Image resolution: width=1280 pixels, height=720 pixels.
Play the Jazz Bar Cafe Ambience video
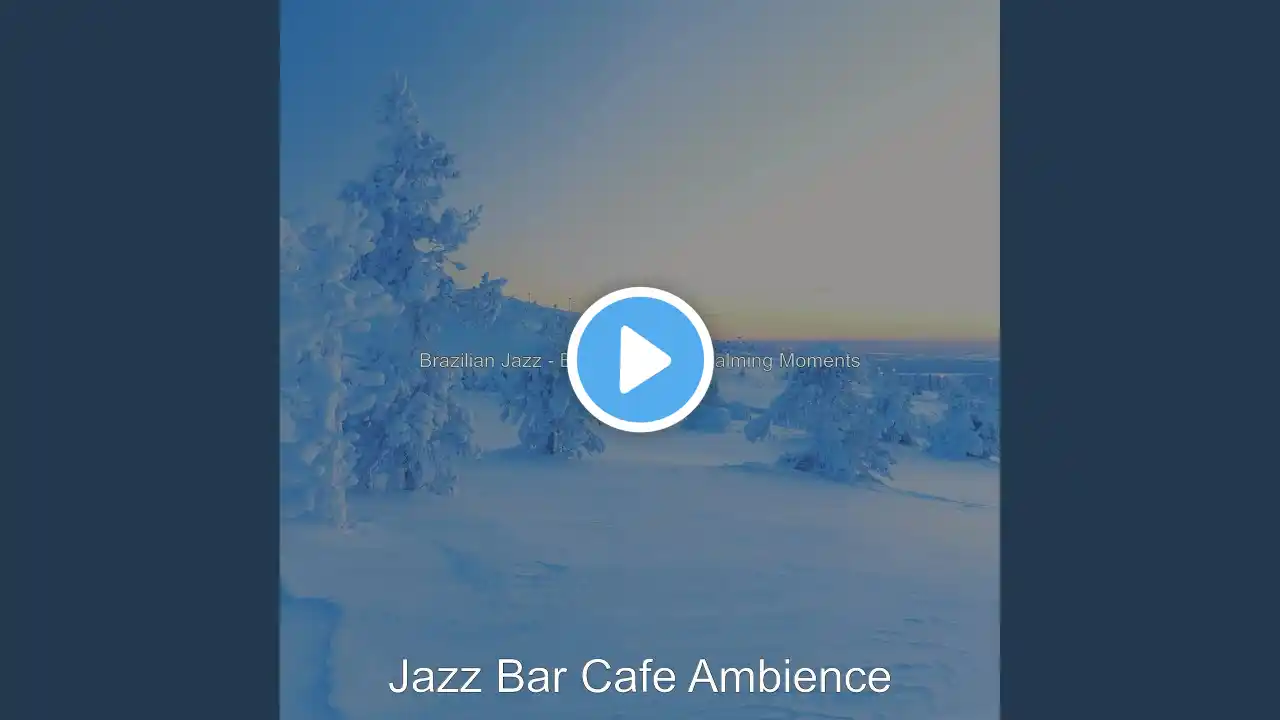tap(640, 360)
